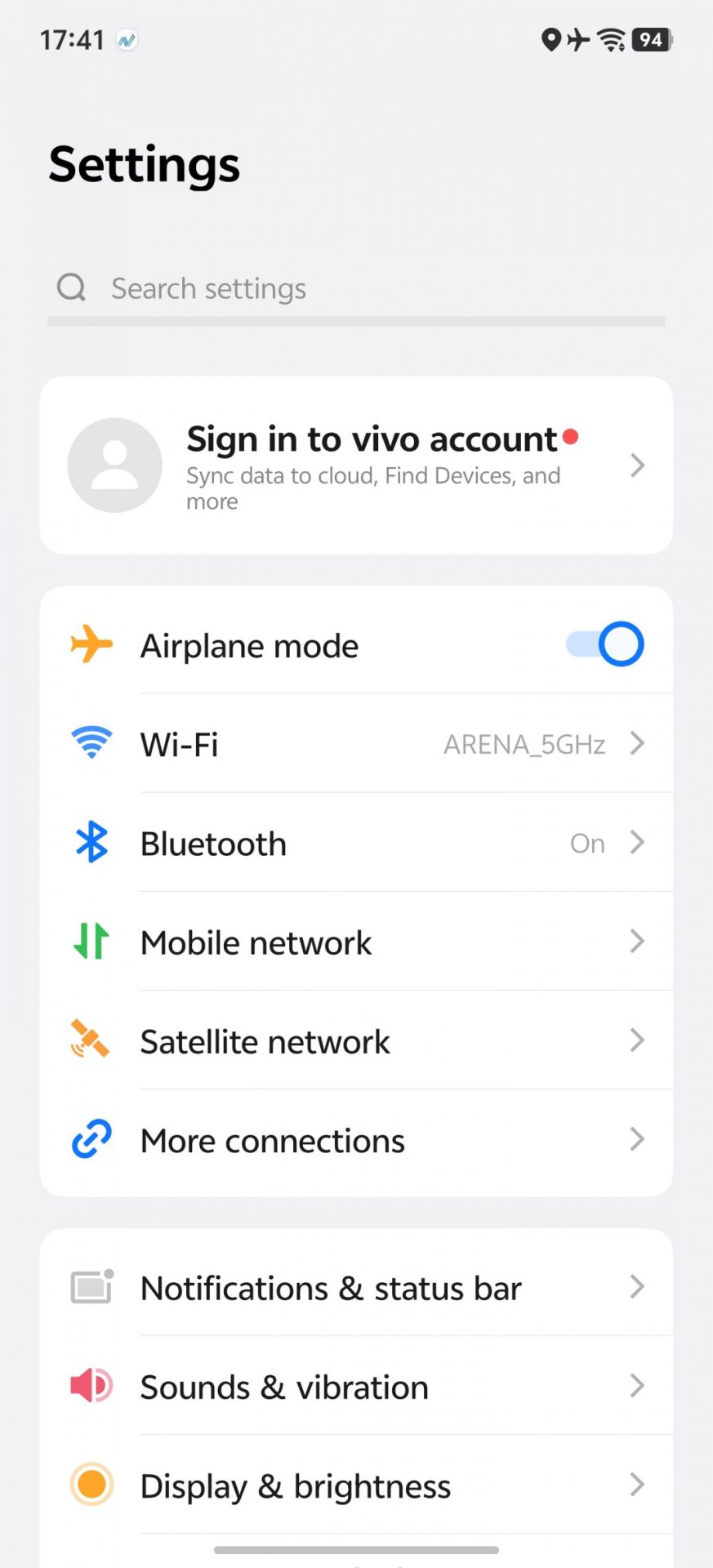Open Bluetooth settings

tap(356, 843)
